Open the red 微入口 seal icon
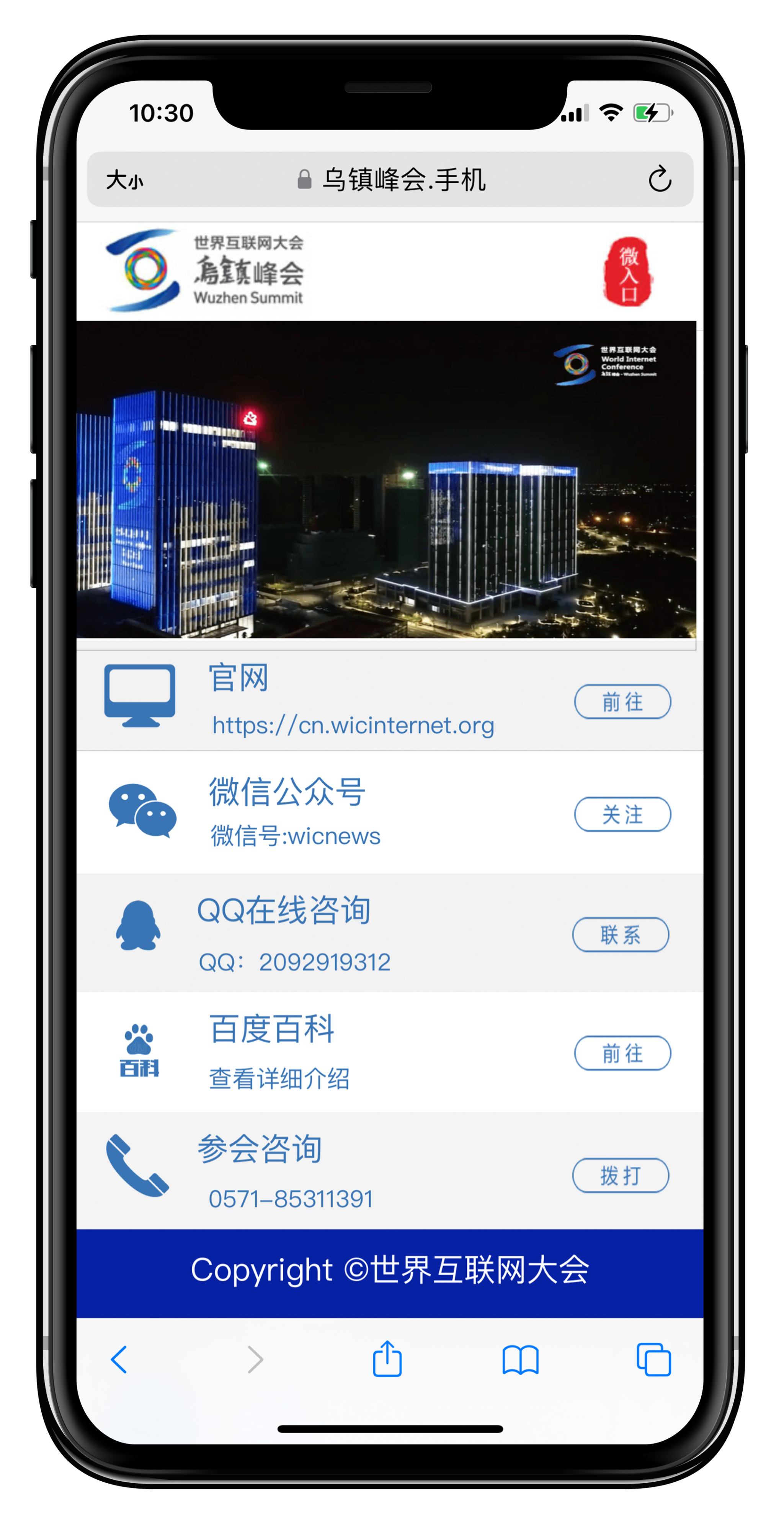Image resolution: width=784 pixels, height=1515 pixels. pyautogui.click(x=628, y=272)
